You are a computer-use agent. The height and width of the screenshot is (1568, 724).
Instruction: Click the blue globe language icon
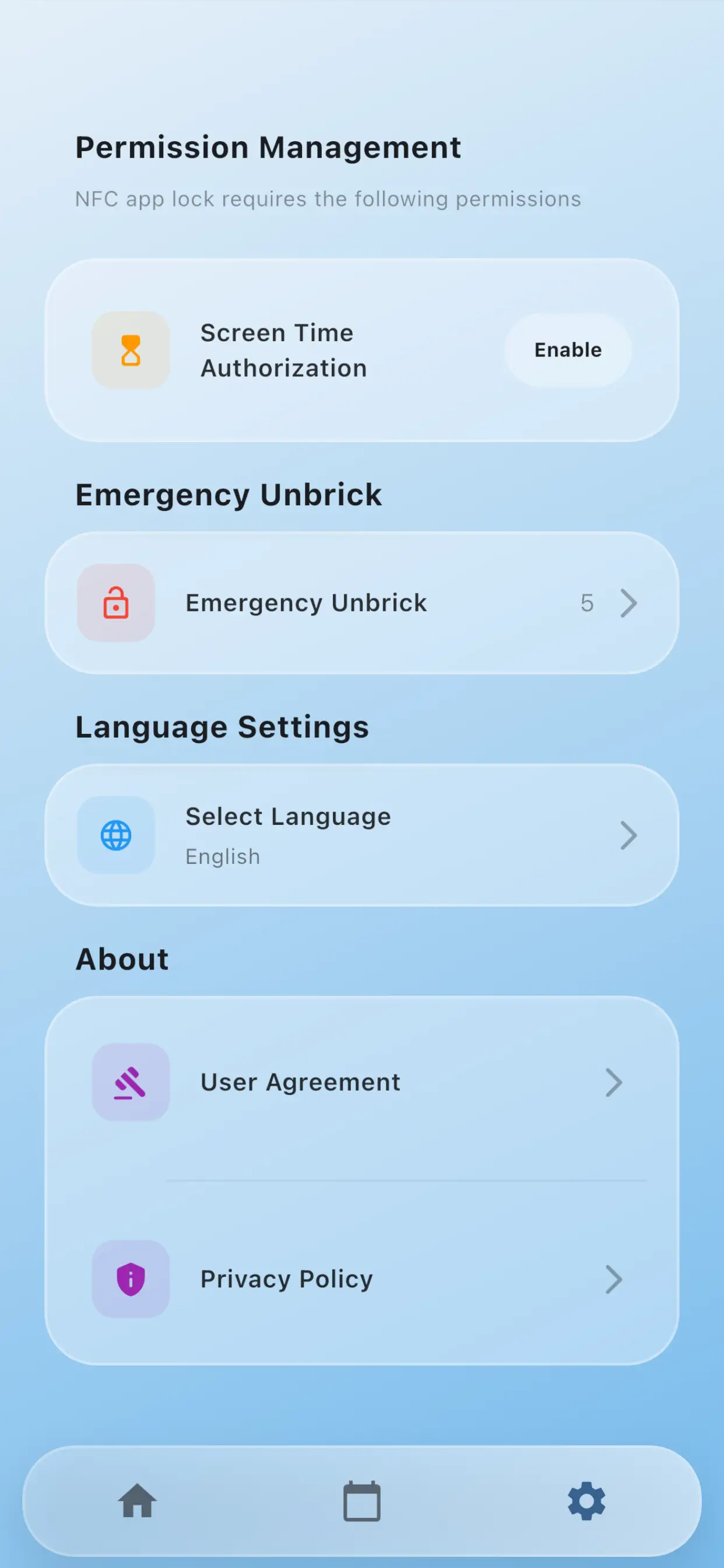(x=115, y=835)
